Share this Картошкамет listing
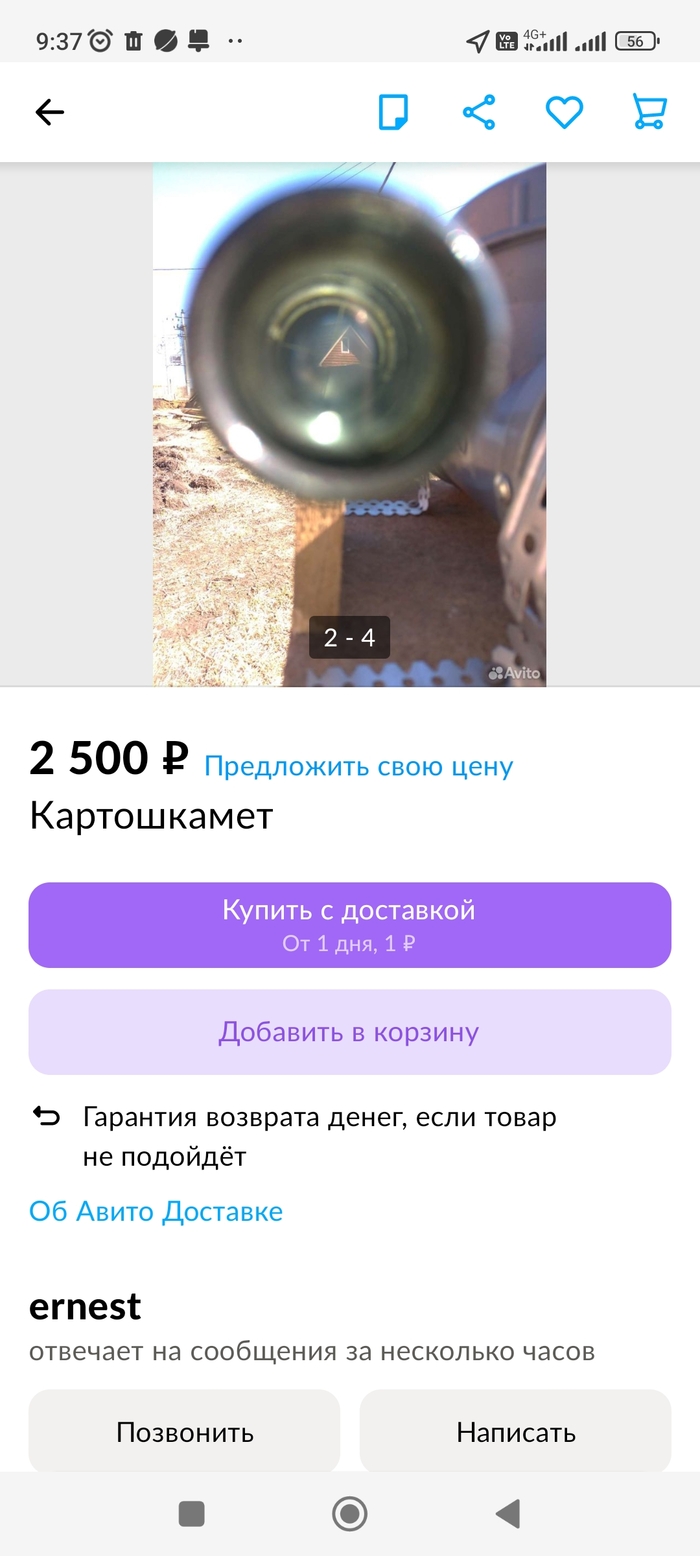Image resolution: width=700 pixels, height=1556 pixels. pyautogui.click(x=479, y=112)
